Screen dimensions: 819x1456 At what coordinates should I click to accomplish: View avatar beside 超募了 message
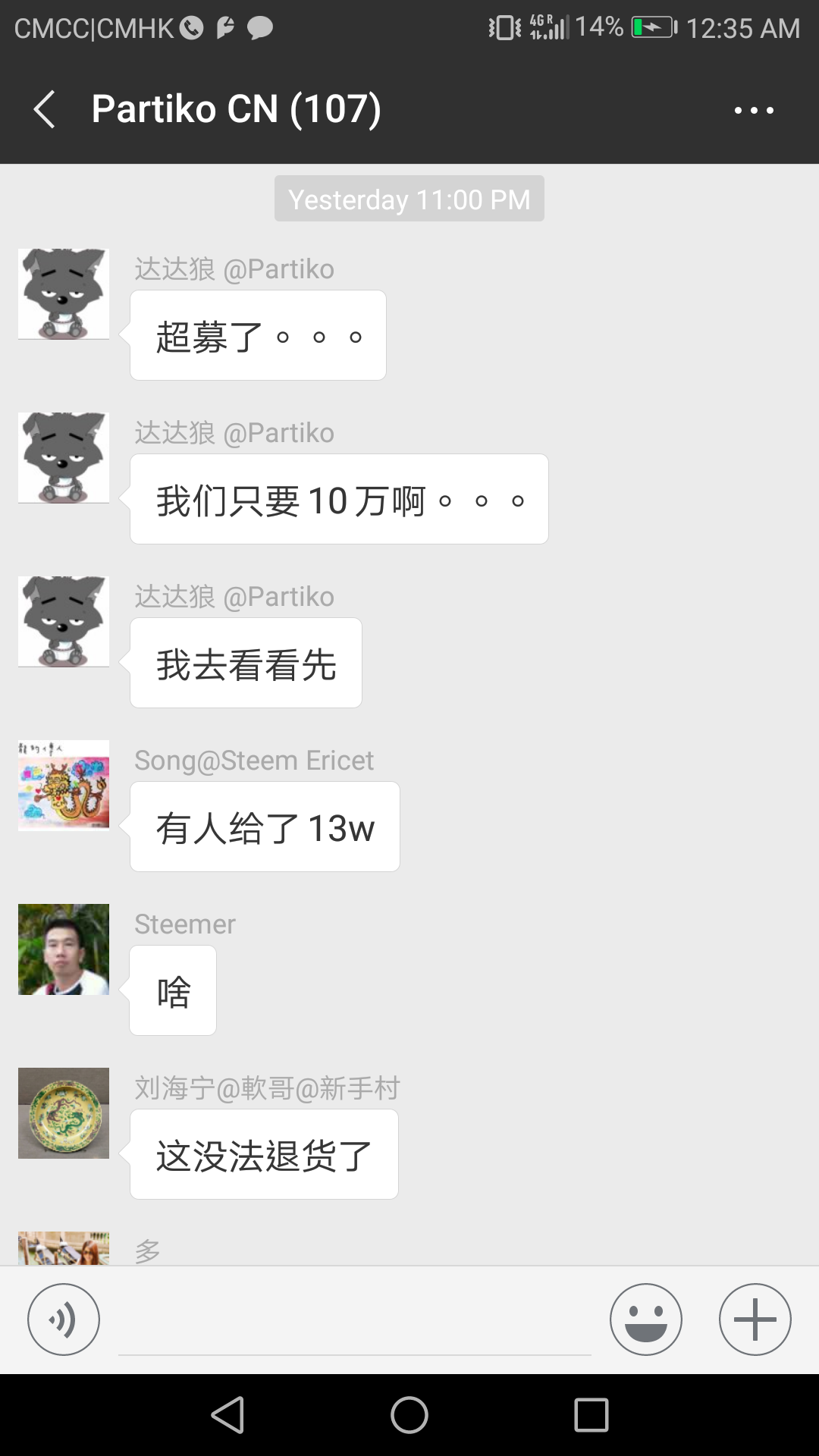(64, 293)
